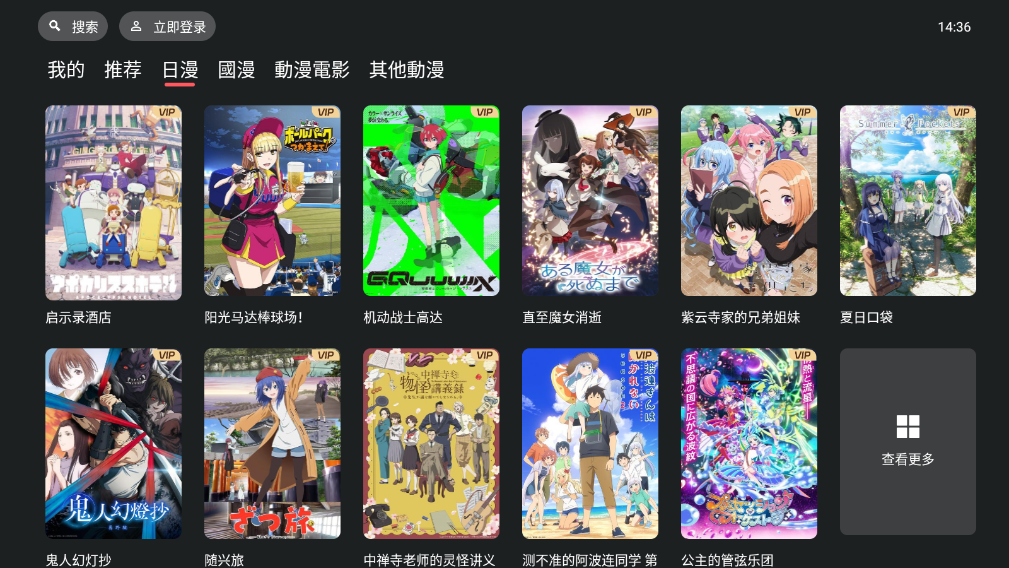Screen dimensions: 1009x568
Task: Open 测不准的阿波连同学 card
Action: 590,443
